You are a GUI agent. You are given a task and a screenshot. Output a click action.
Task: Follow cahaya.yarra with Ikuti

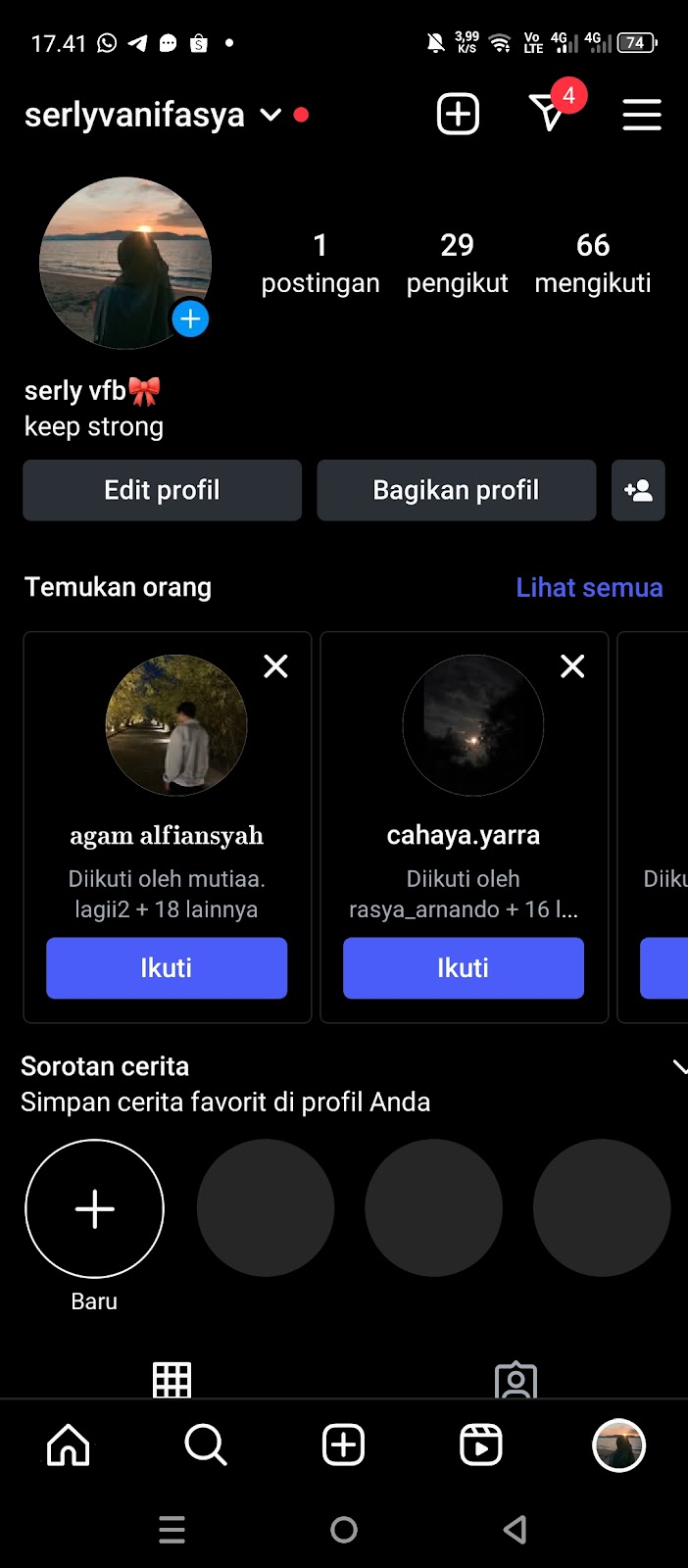[463, 968]
